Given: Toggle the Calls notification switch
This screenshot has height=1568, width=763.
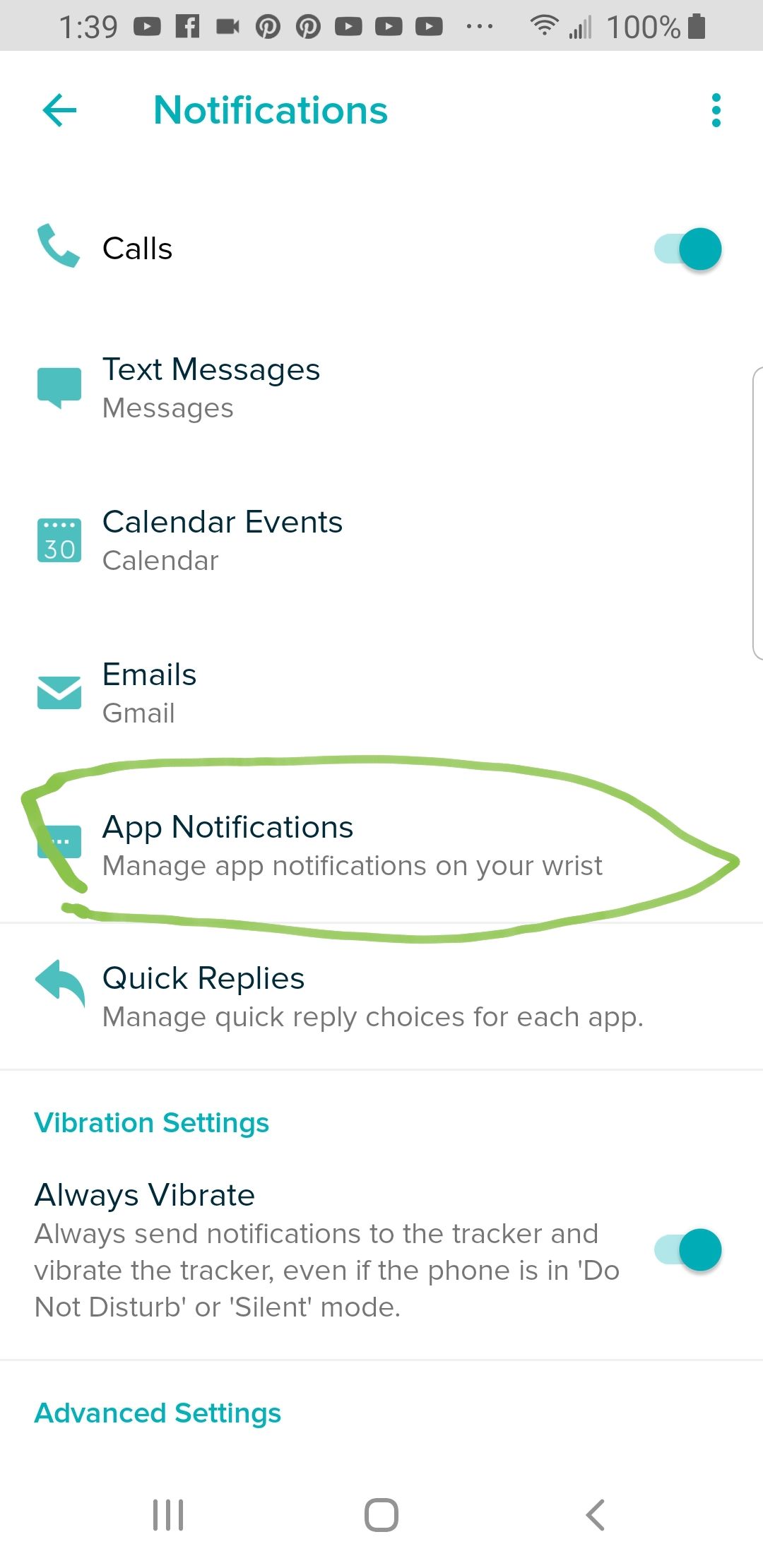Looking at the screenshot, I should click(x=689, y=249).
